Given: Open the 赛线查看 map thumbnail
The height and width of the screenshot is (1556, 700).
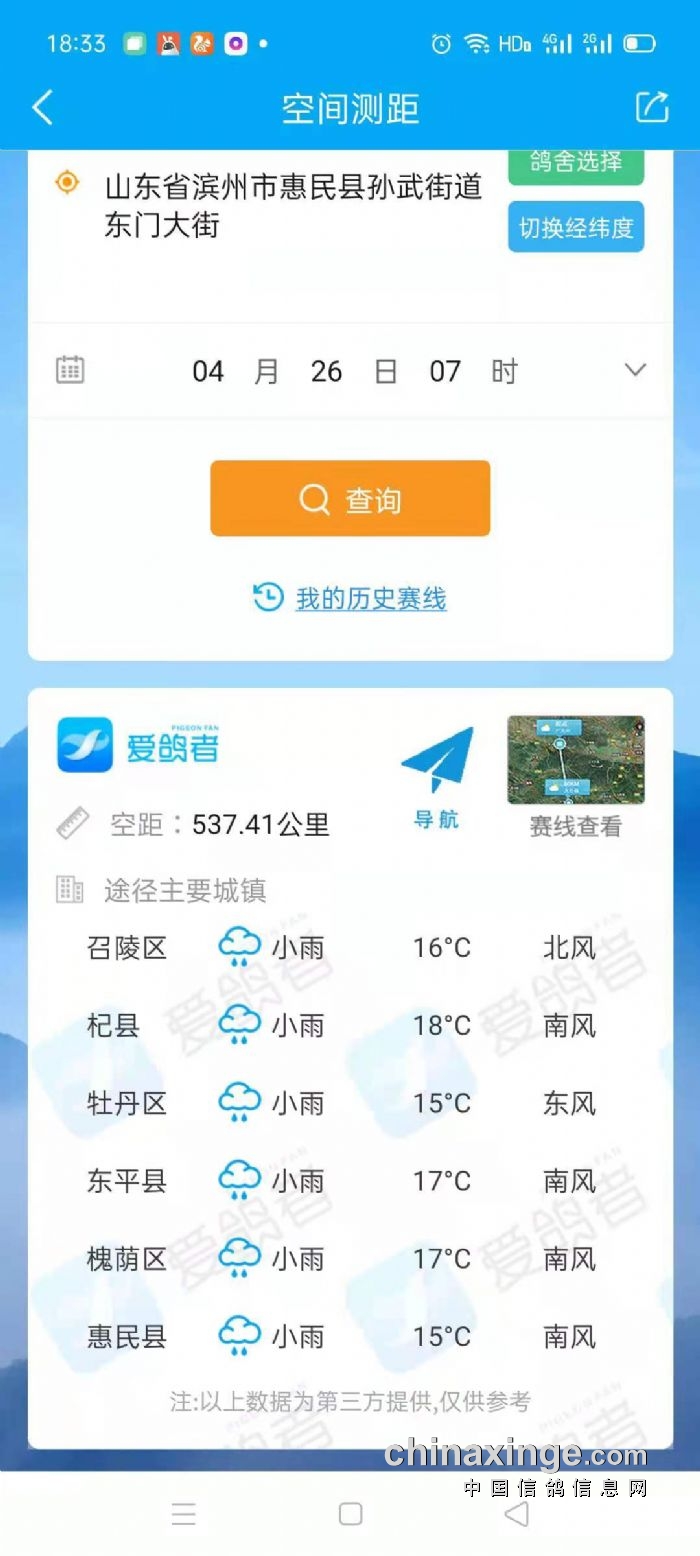Looking at the screenshot, I should click(x=575, y=762).
